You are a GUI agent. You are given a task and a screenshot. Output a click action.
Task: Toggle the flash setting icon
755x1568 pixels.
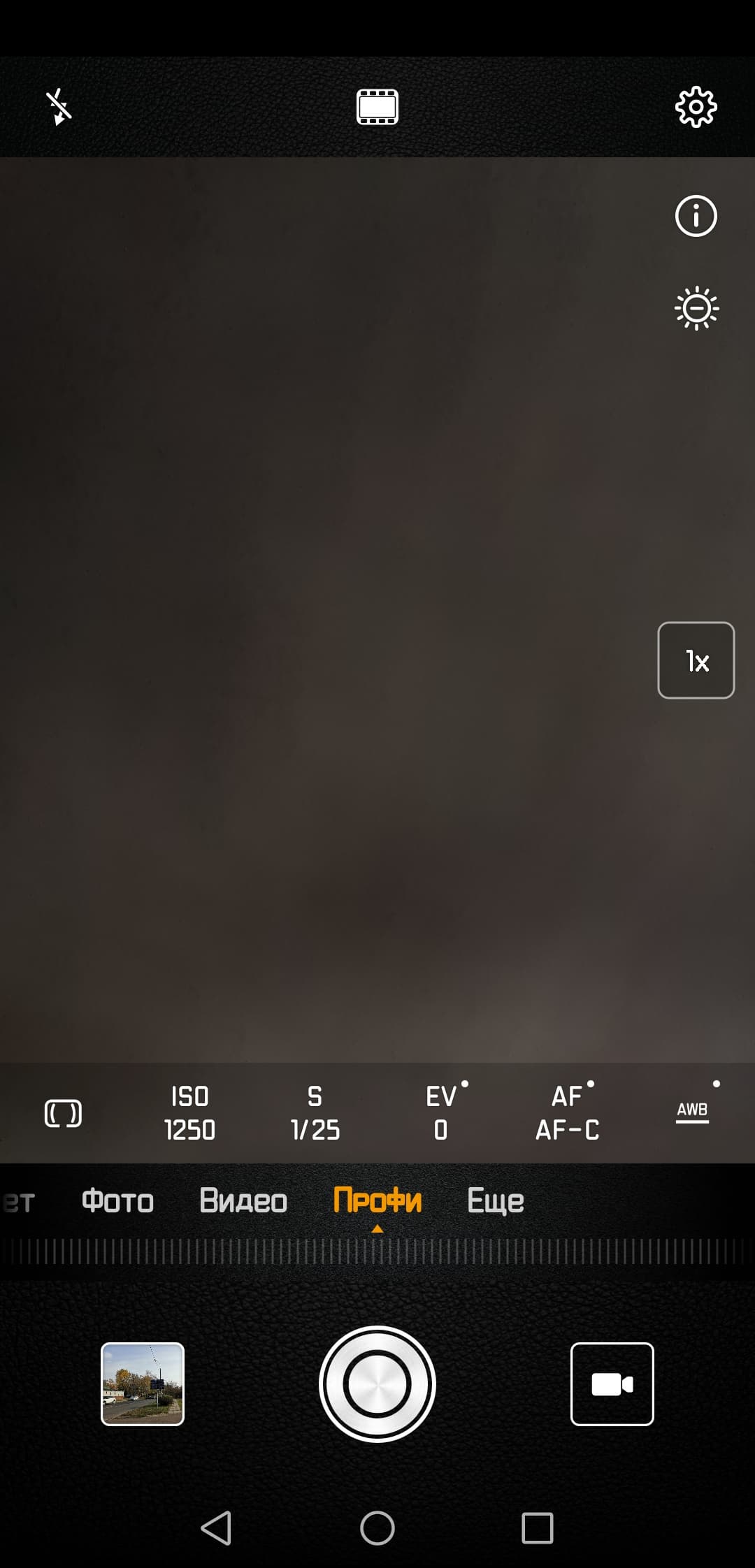(59, 107)
